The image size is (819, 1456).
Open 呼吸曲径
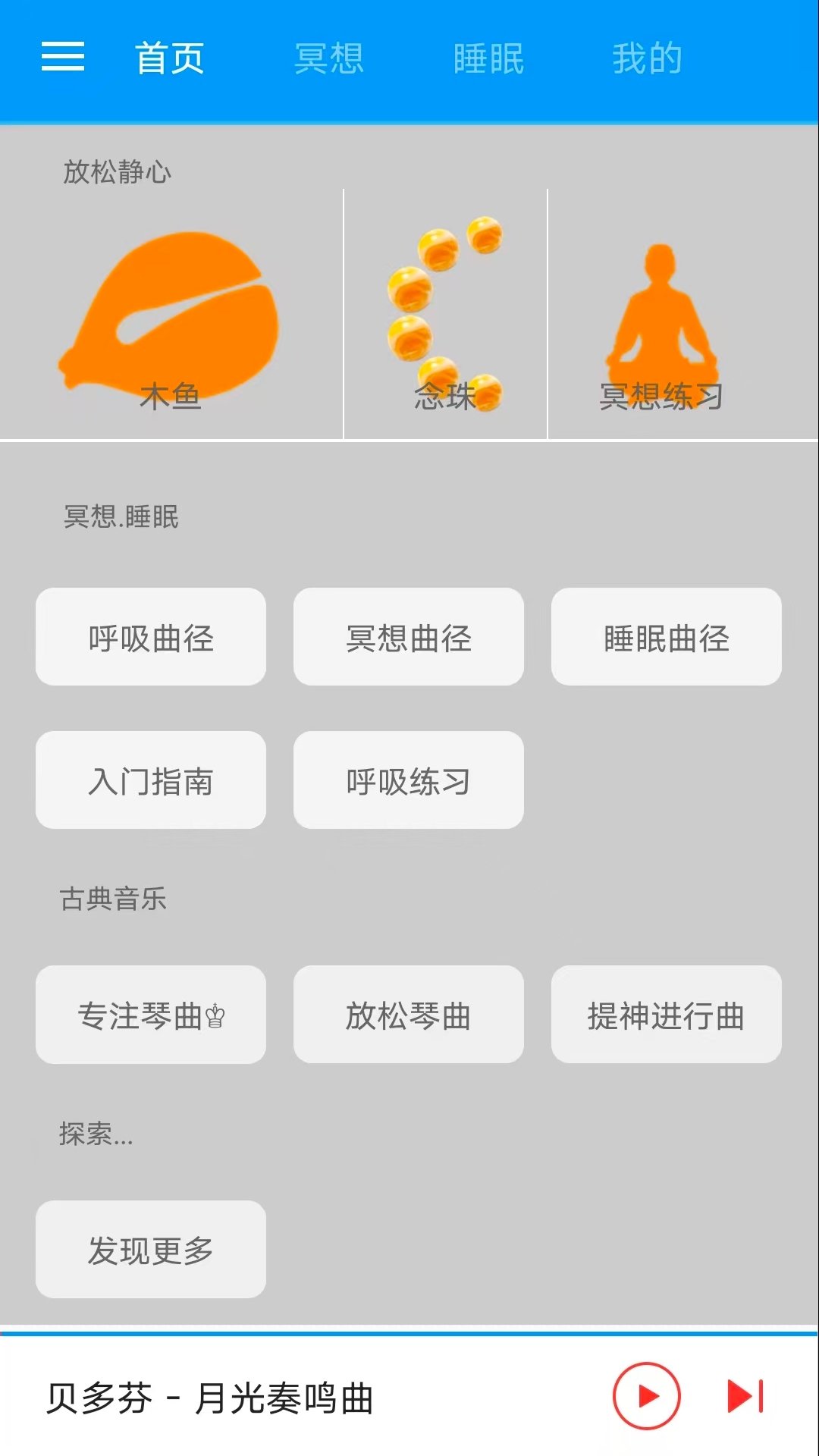click(150, 637)
